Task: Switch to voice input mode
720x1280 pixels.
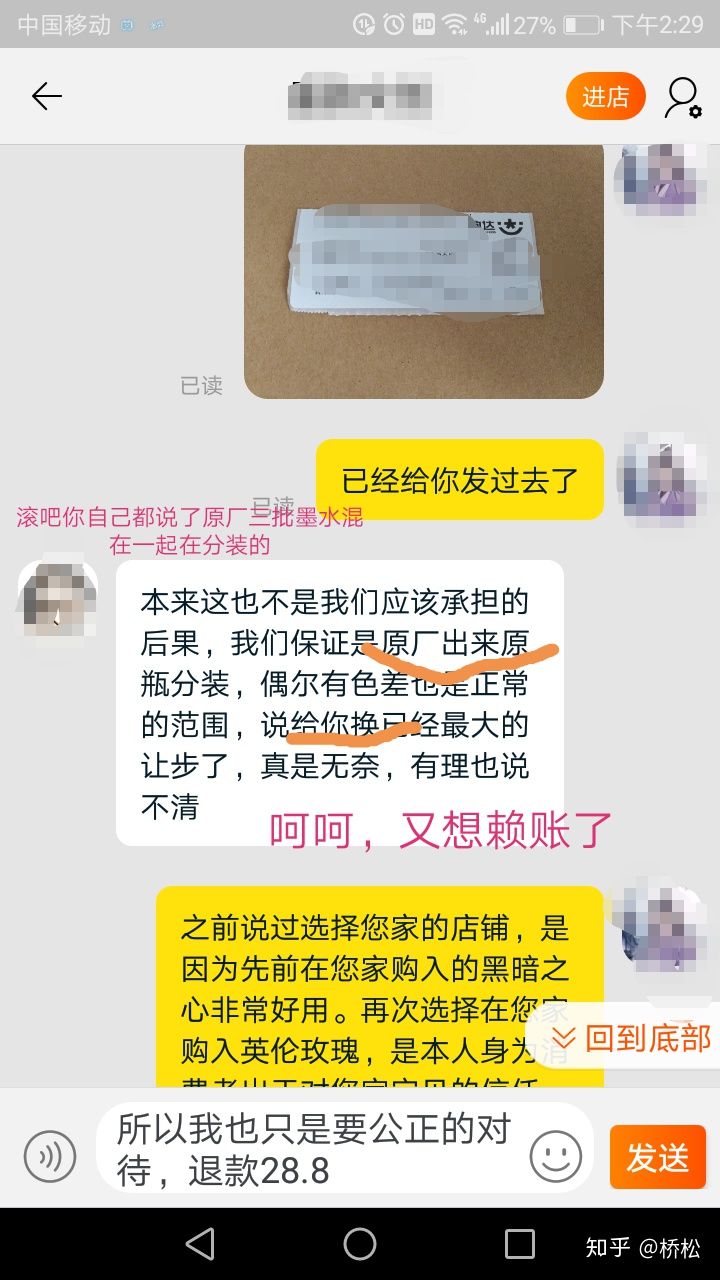Action: (50, 1157)
